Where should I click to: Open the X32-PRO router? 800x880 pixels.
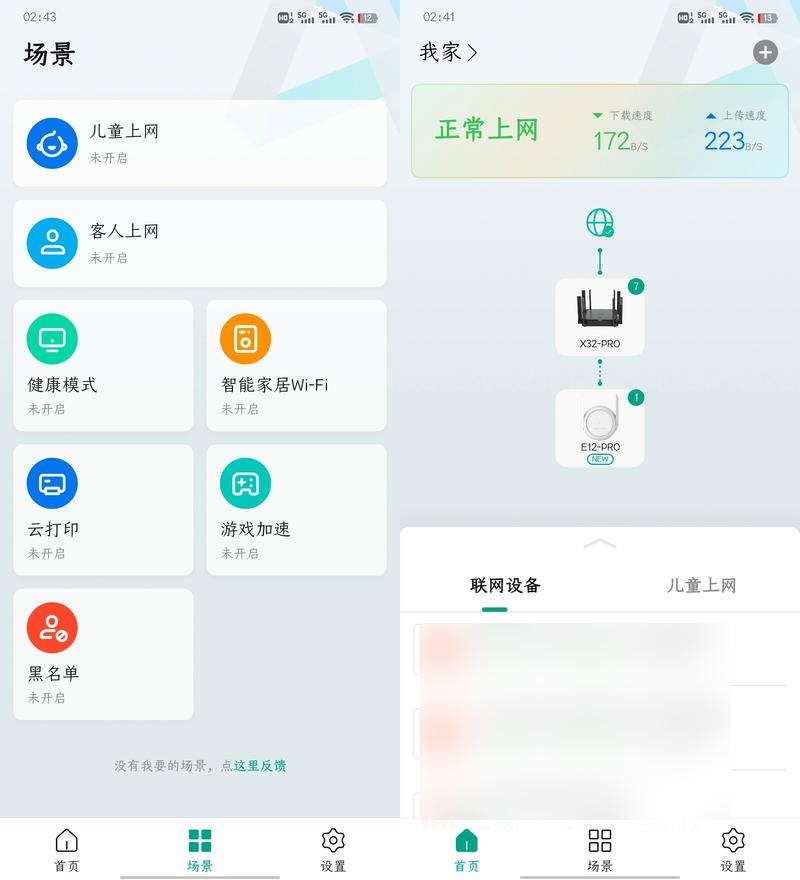(600, 316)
